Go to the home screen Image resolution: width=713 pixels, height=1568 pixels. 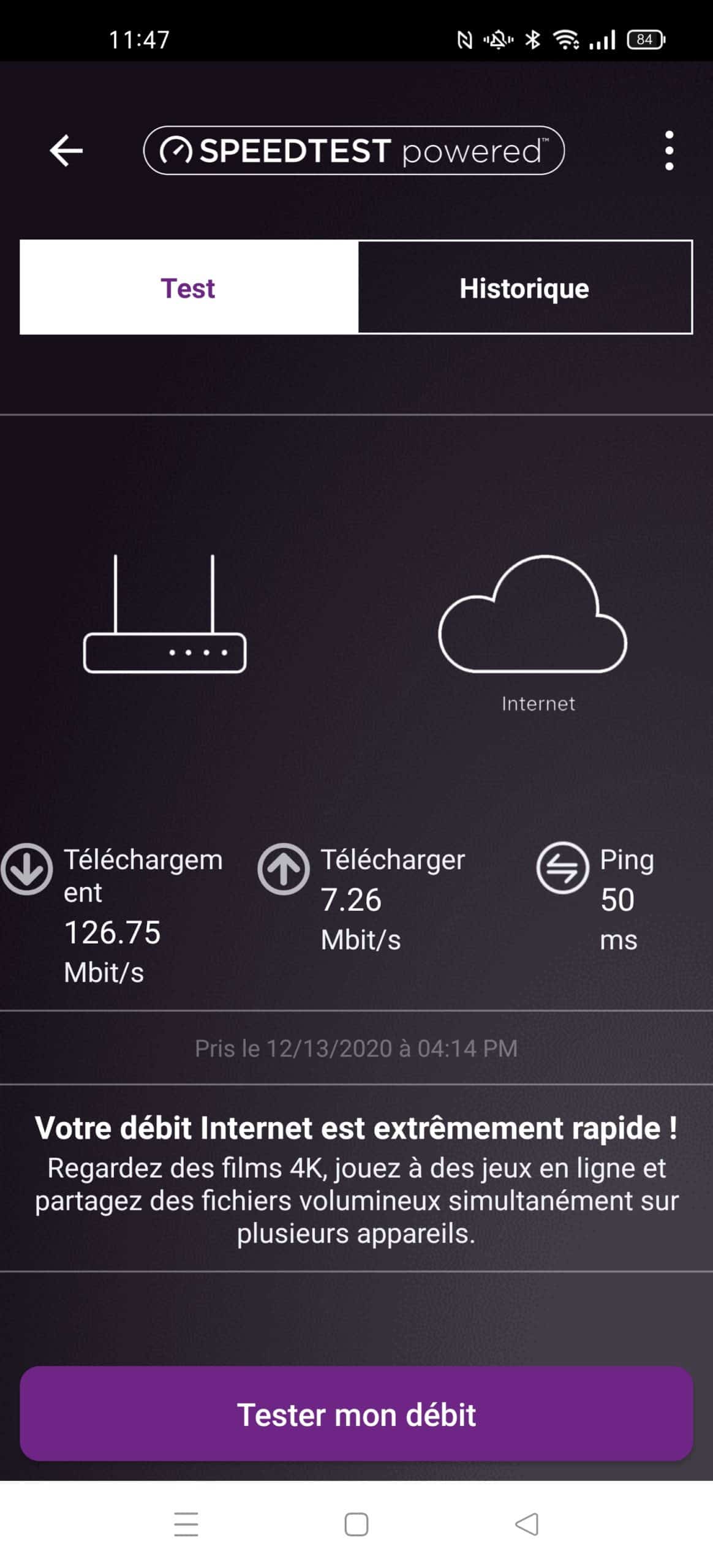tap(356, 1524)
